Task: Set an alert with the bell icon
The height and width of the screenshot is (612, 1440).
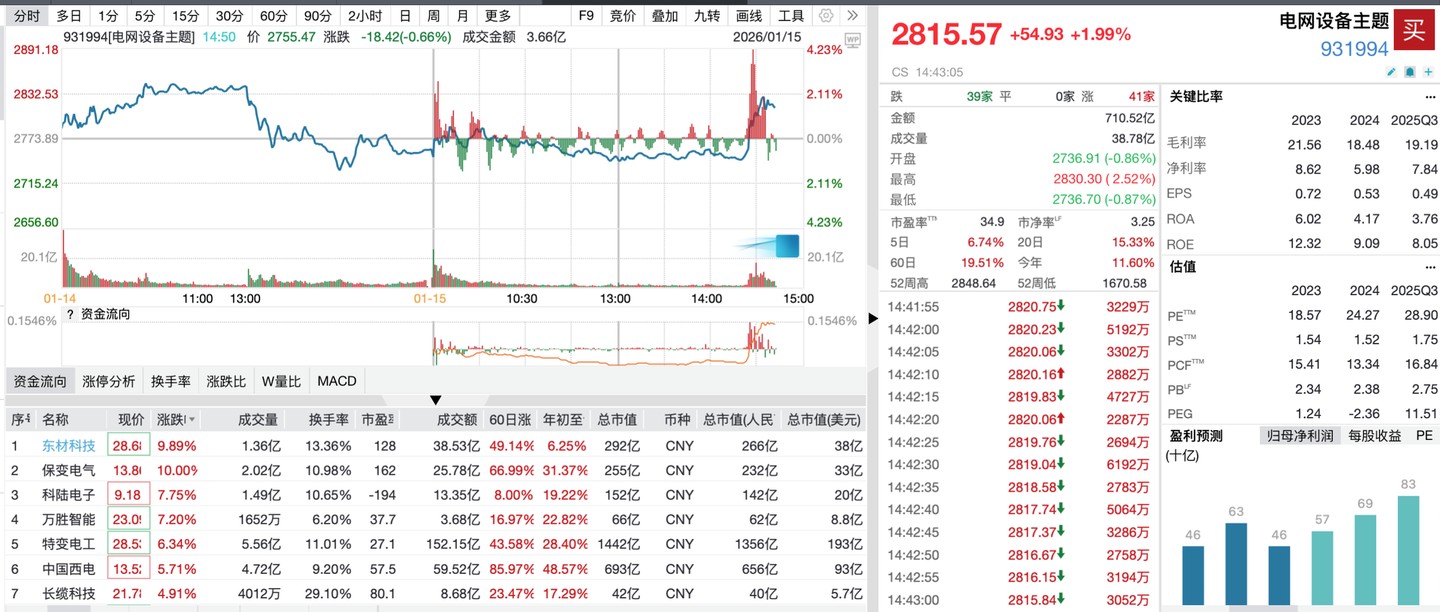Action: [1409, 72]
